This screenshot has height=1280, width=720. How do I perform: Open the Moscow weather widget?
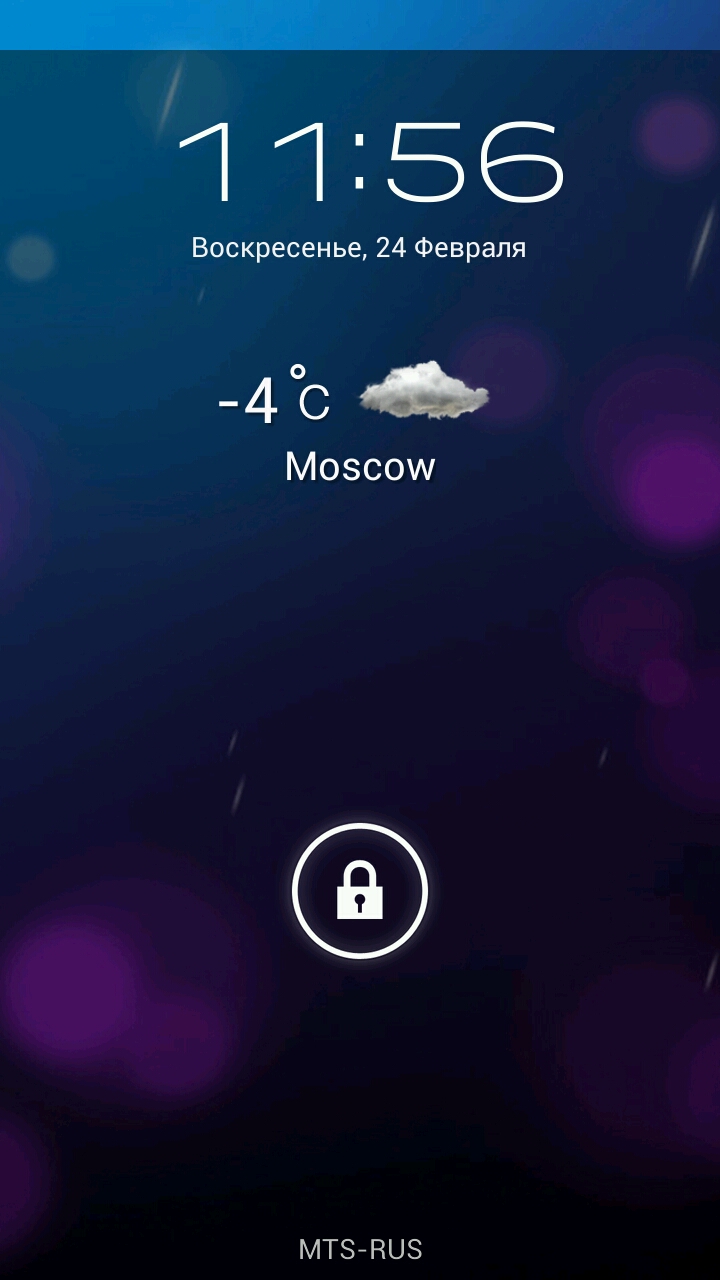coord(358,422)
